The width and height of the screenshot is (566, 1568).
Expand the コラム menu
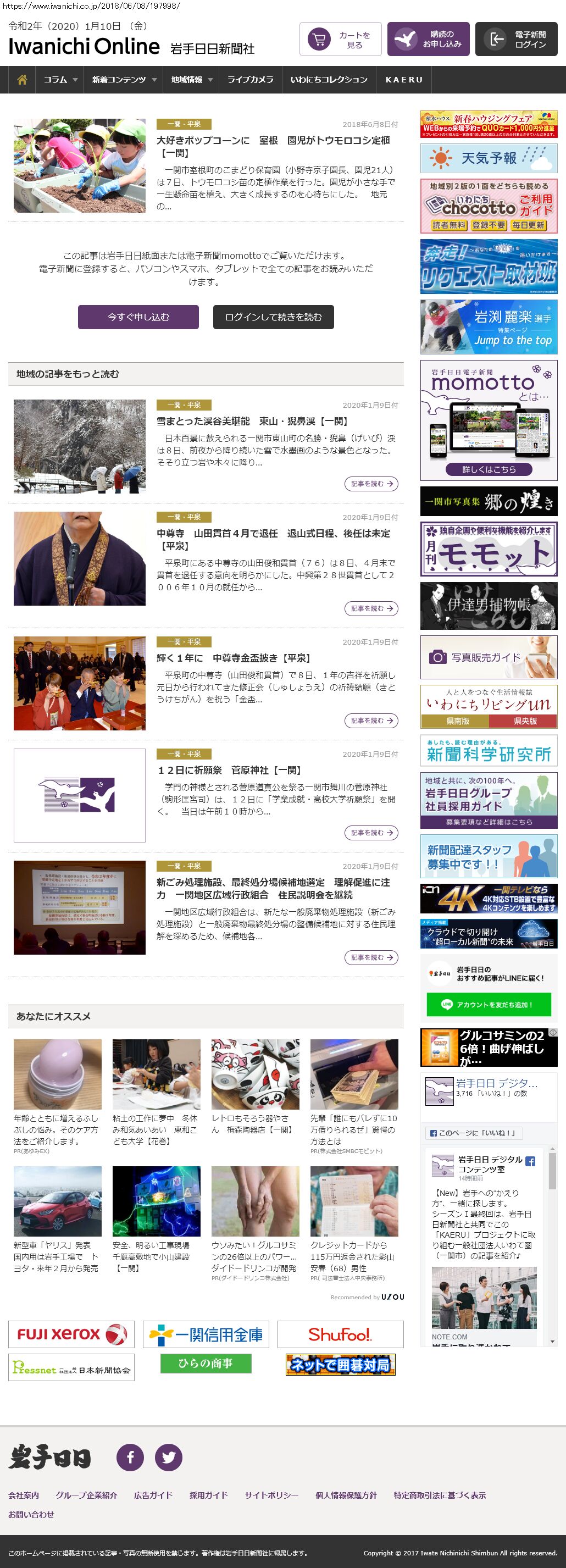(60, 80)
